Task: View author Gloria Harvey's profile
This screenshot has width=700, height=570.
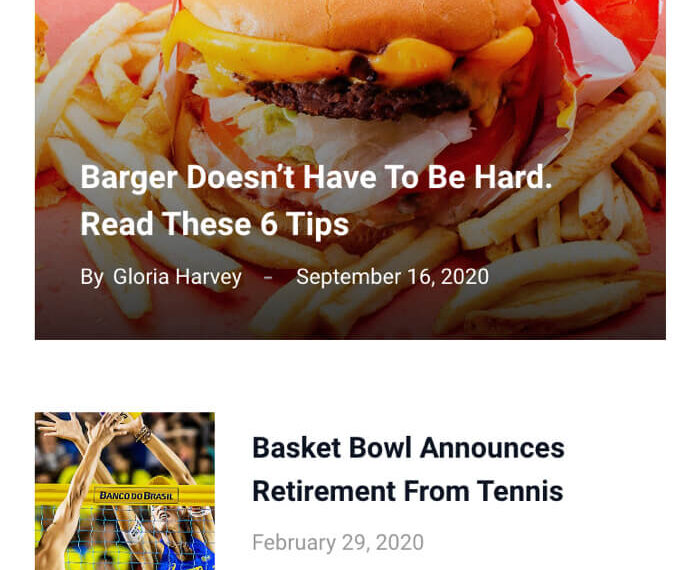Action: [177, 277]
